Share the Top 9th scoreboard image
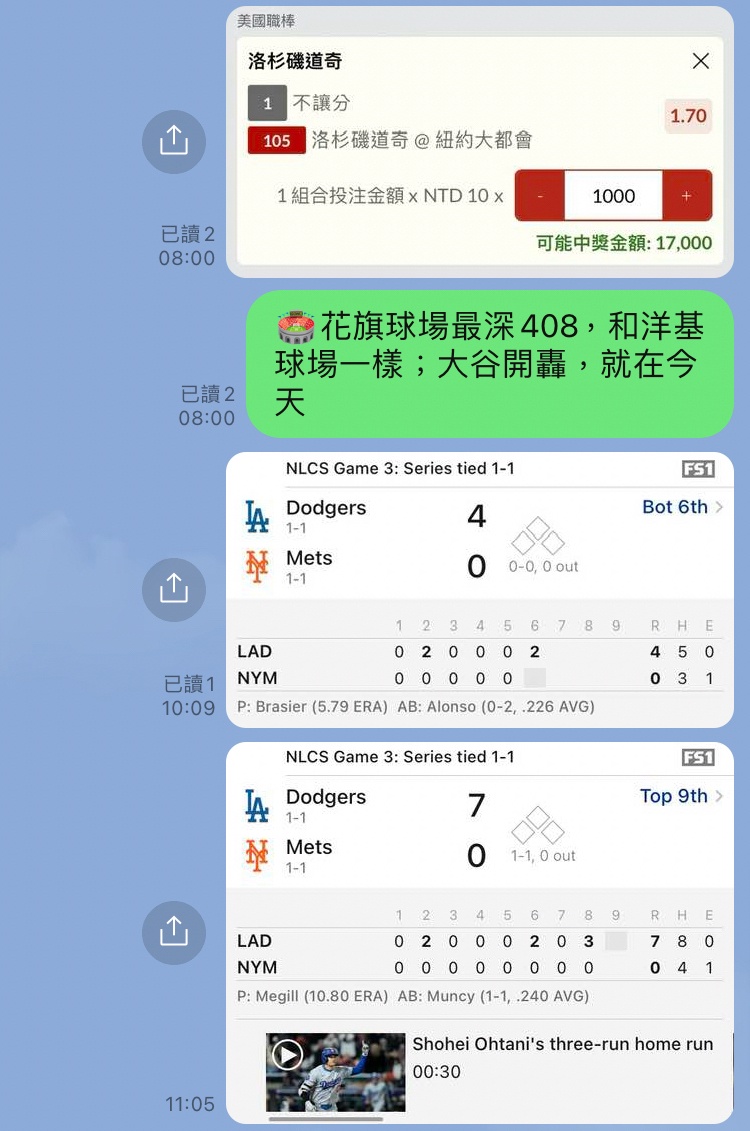 click(x=173, y=932)
